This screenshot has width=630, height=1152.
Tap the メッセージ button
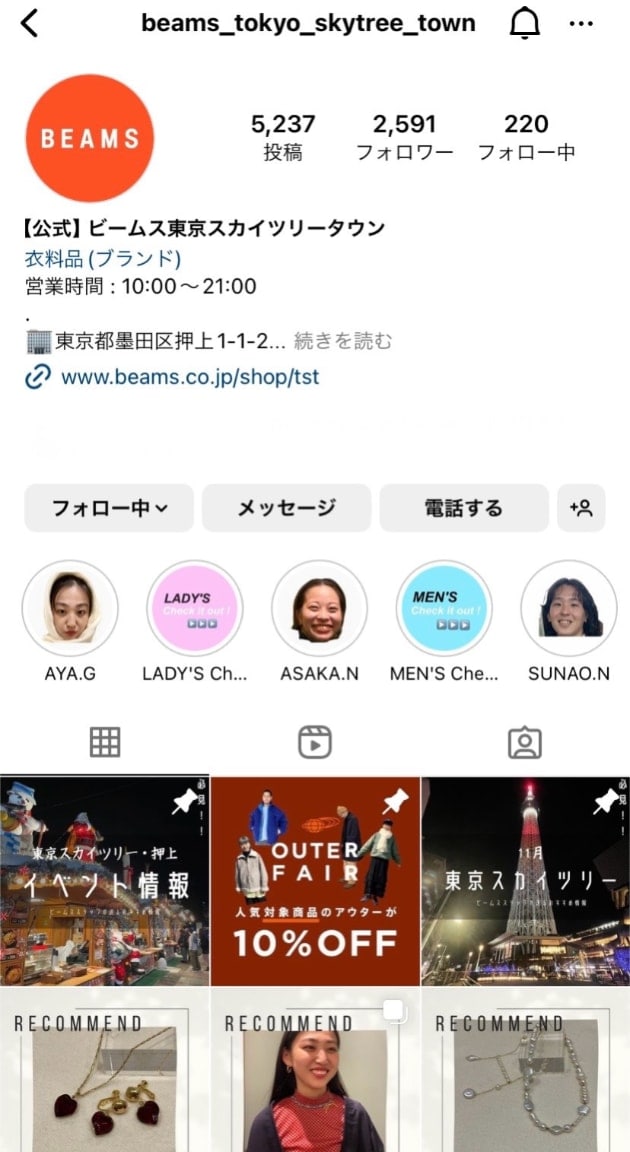click(x=286, y=508)
